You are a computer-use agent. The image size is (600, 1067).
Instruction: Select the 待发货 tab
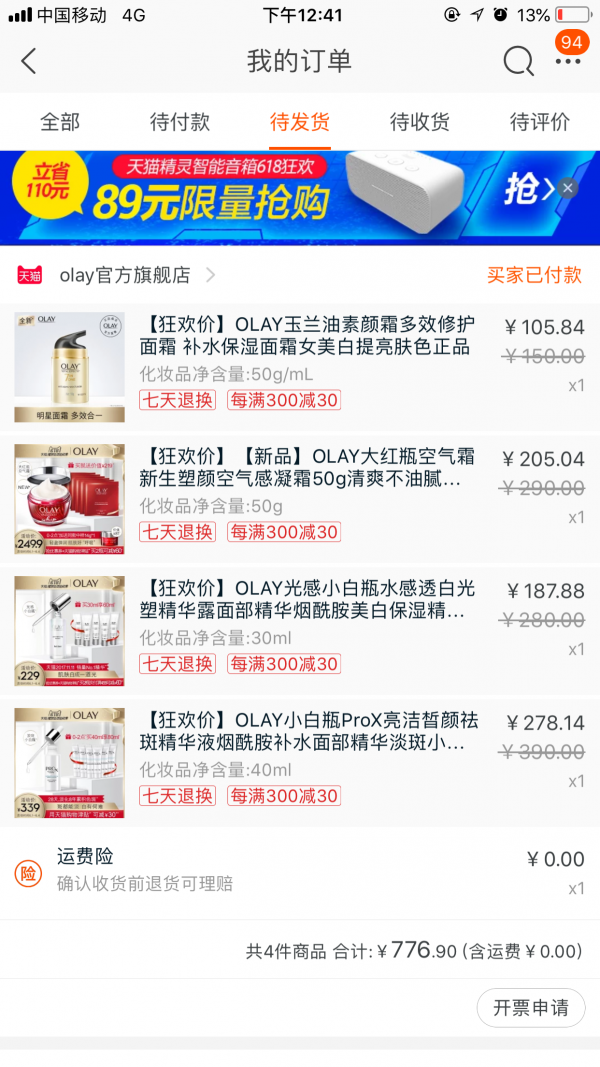click(300, 122)
